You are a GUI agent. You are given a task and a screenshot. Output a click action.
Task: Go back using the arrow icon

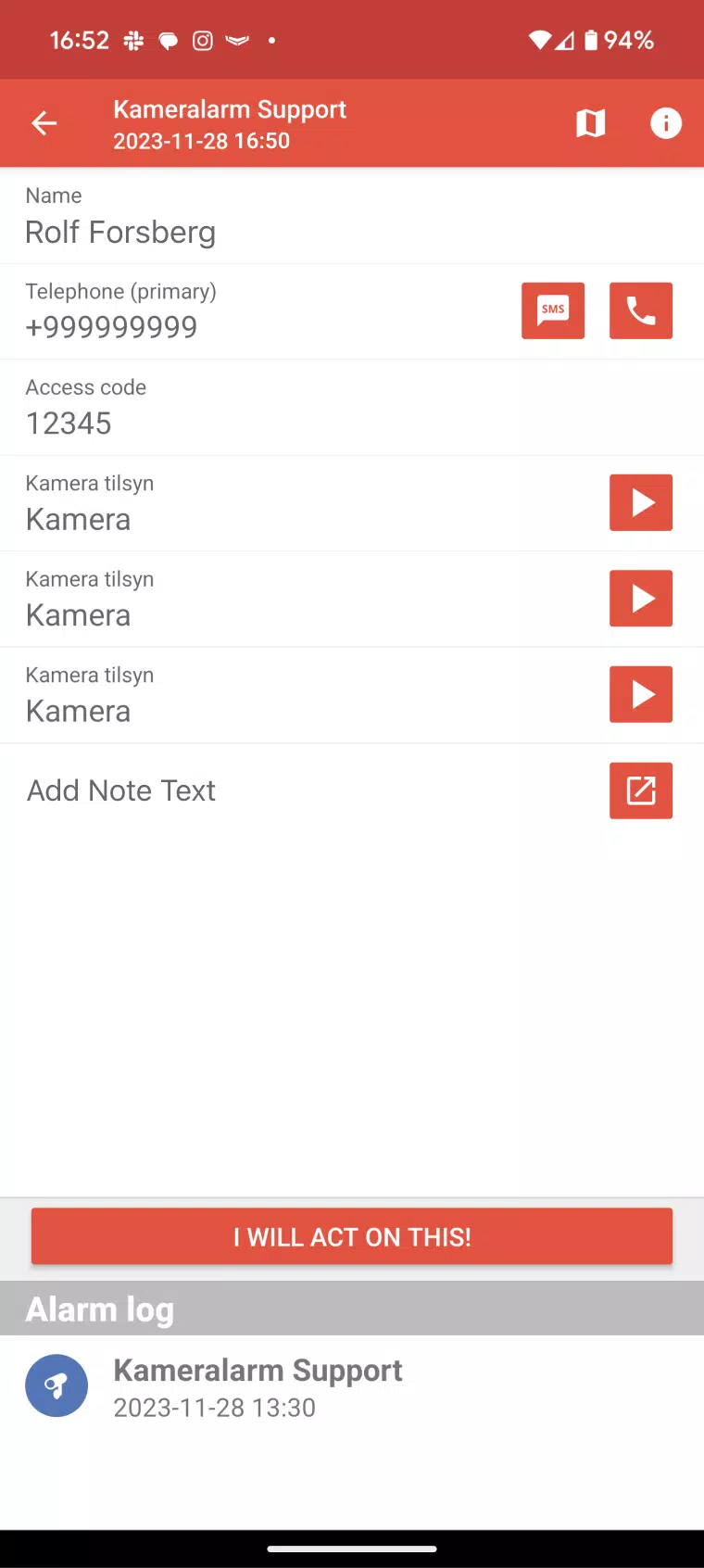pyautogui.click(x=44, y=123)
